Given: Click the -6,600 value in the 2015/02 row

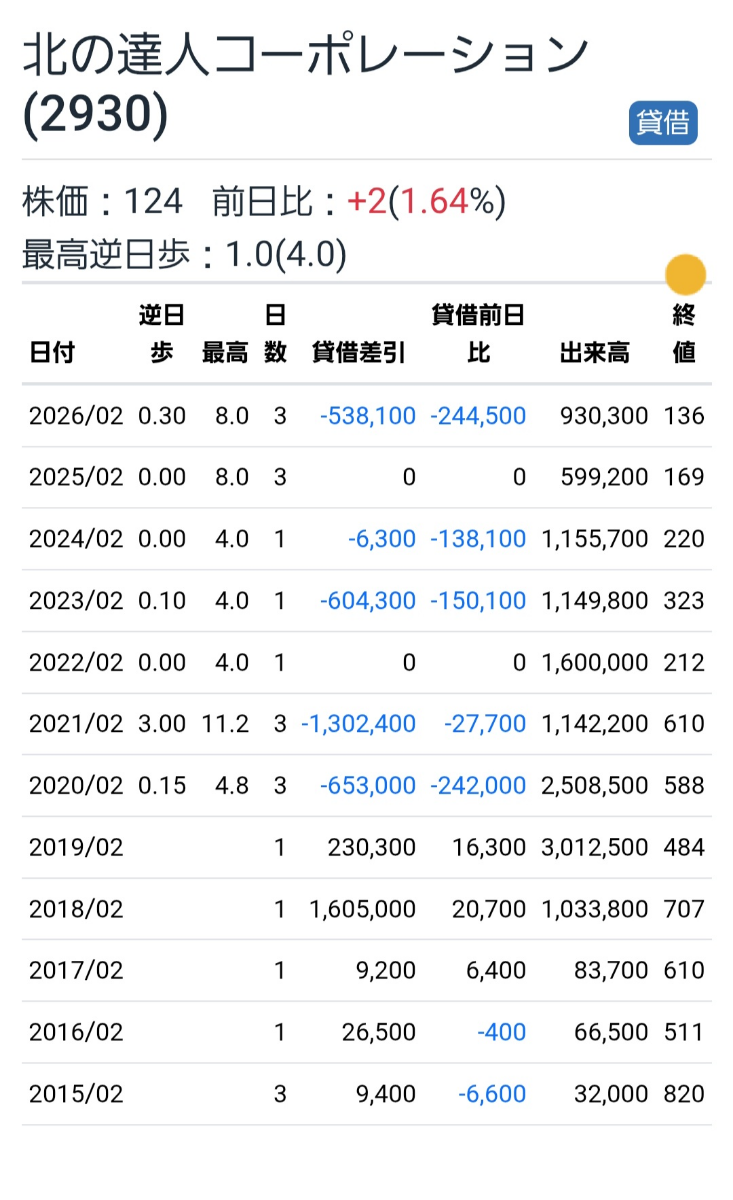Looking at the screenshot, I should click(491, 1094).
